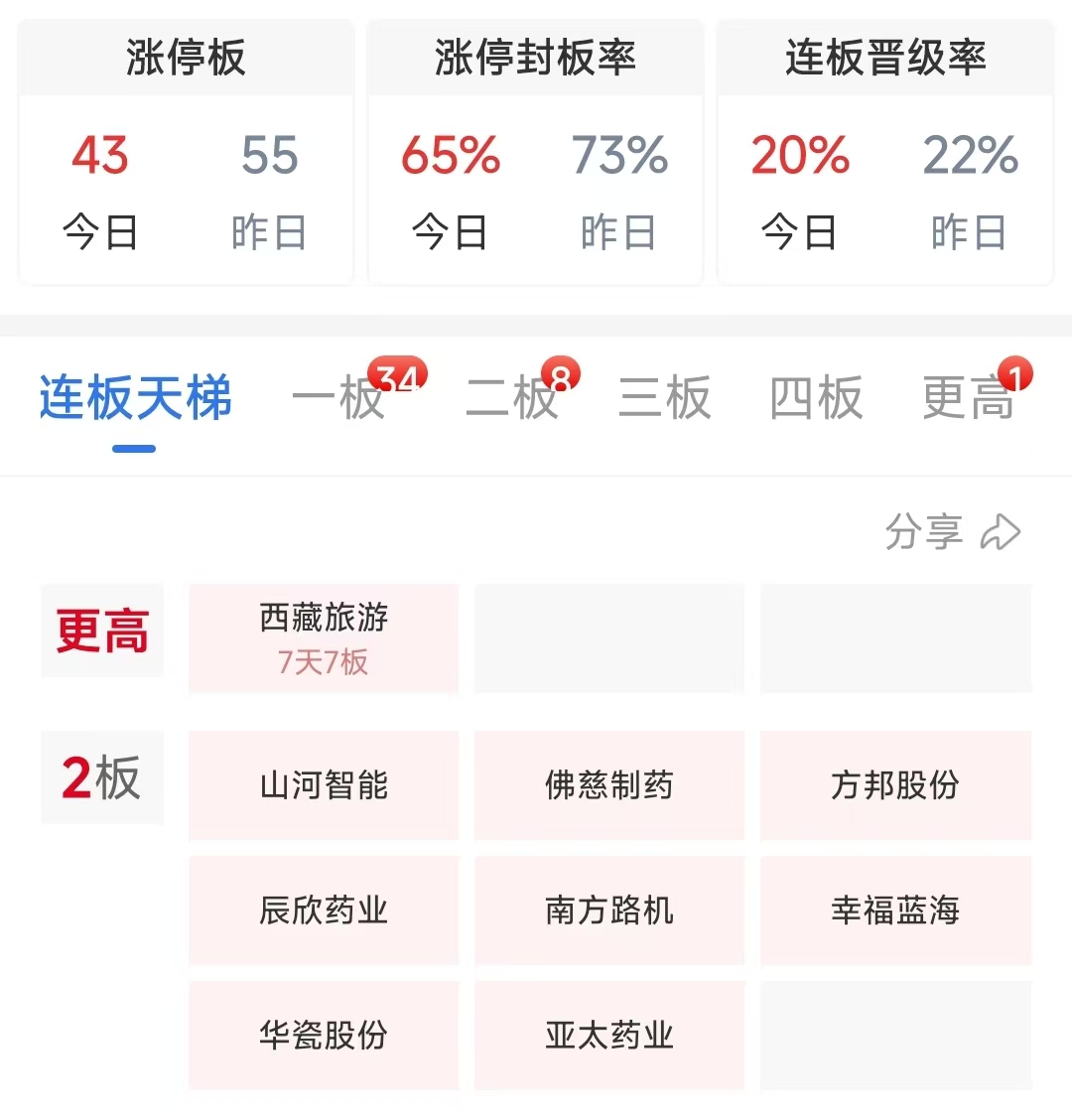Switch to the 连板天梯 tab
Screen dimensions: 1072x1120
coord(136,399)
